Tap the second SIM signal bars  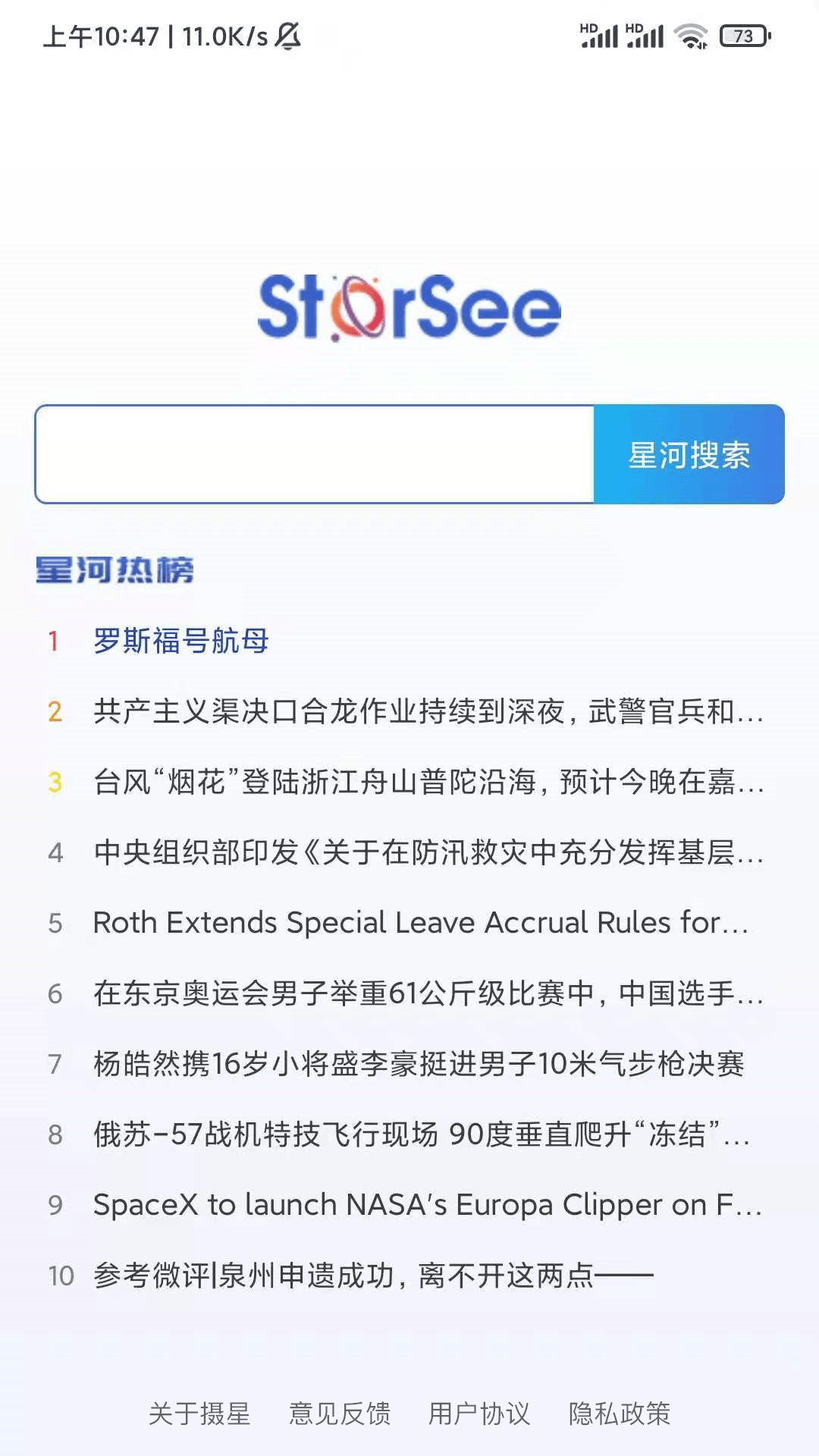pos(644,35)
